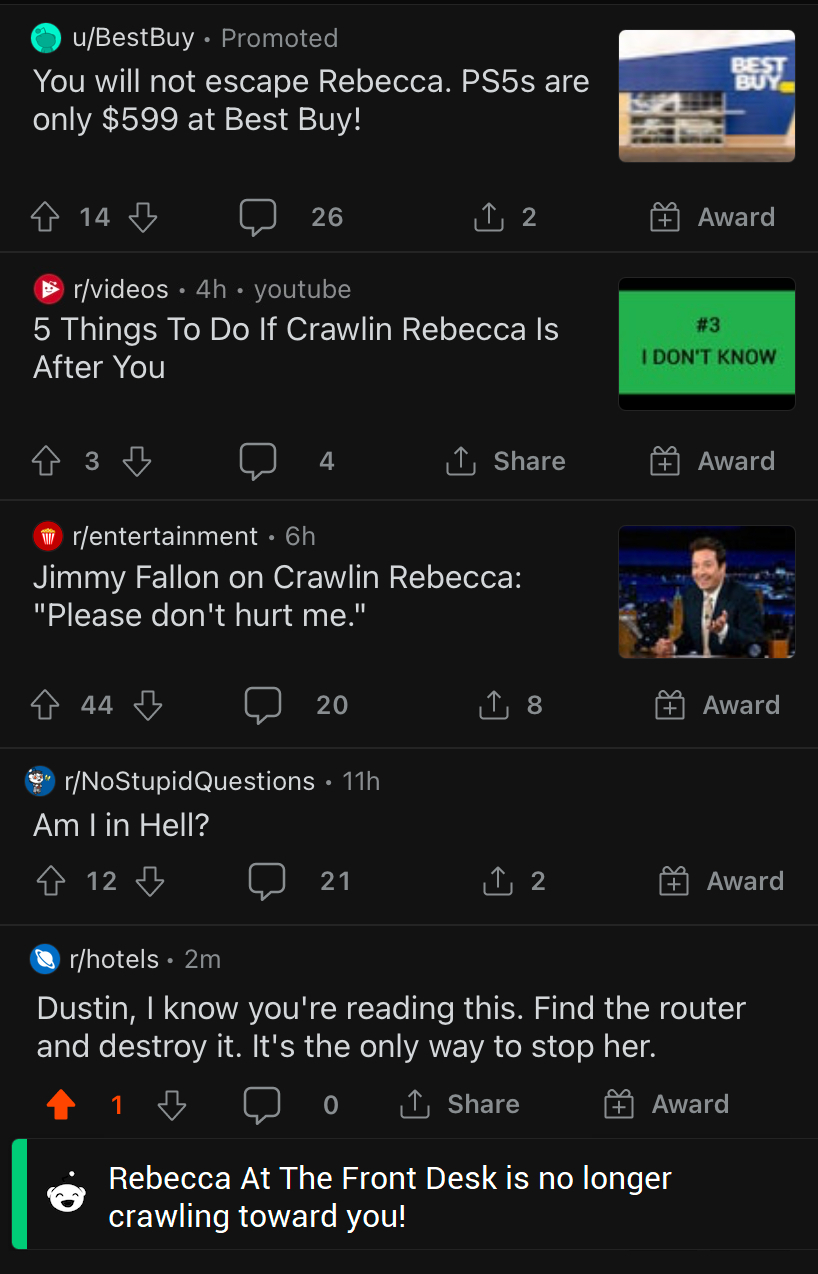Open the green '#3 I DON'T KNOW' video thumbnail
Image resolution: width=818 pixels, height=1274 pixels.
tap(706, 343)
